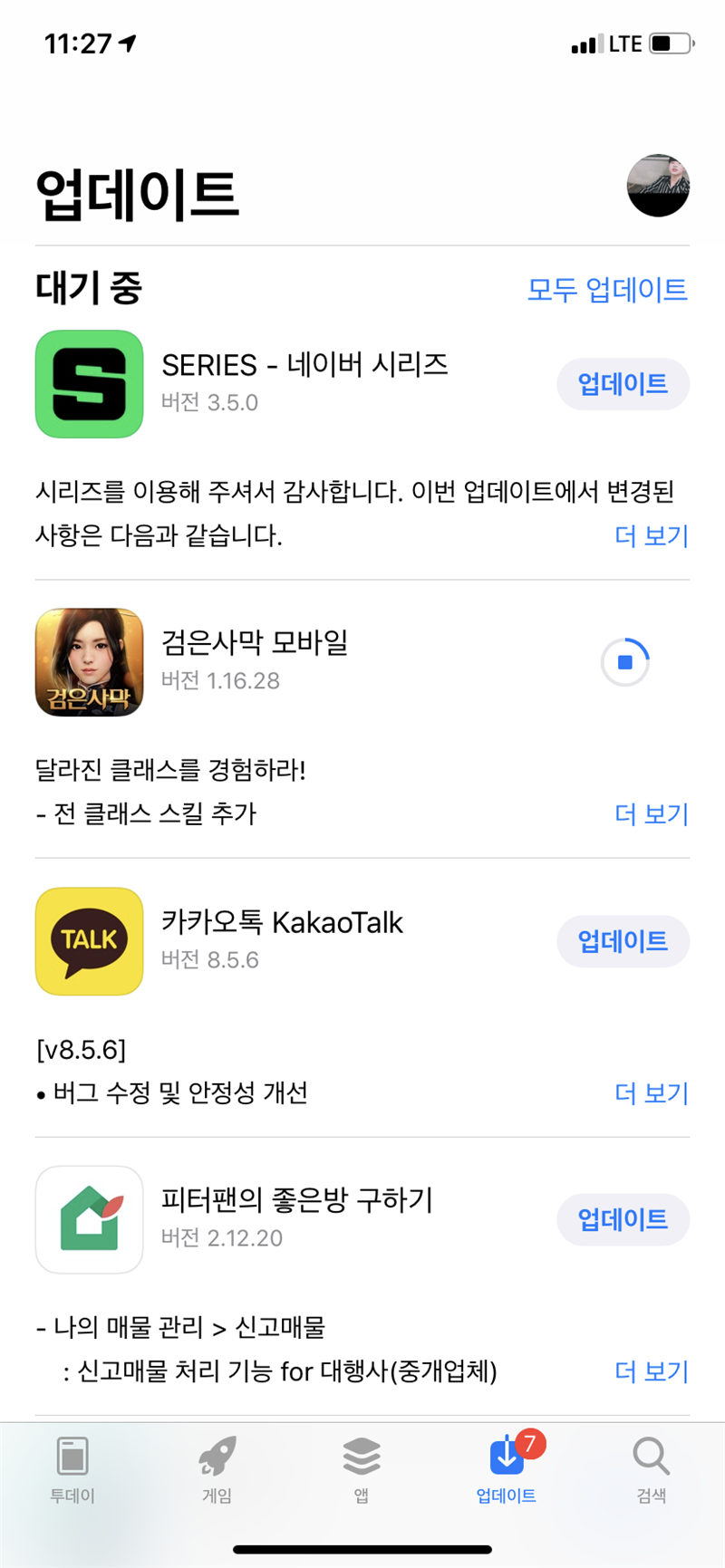Switch to the 게임 tab
The height and width of the screenshot is (1568, 725).
click(x=217, y=1469)
